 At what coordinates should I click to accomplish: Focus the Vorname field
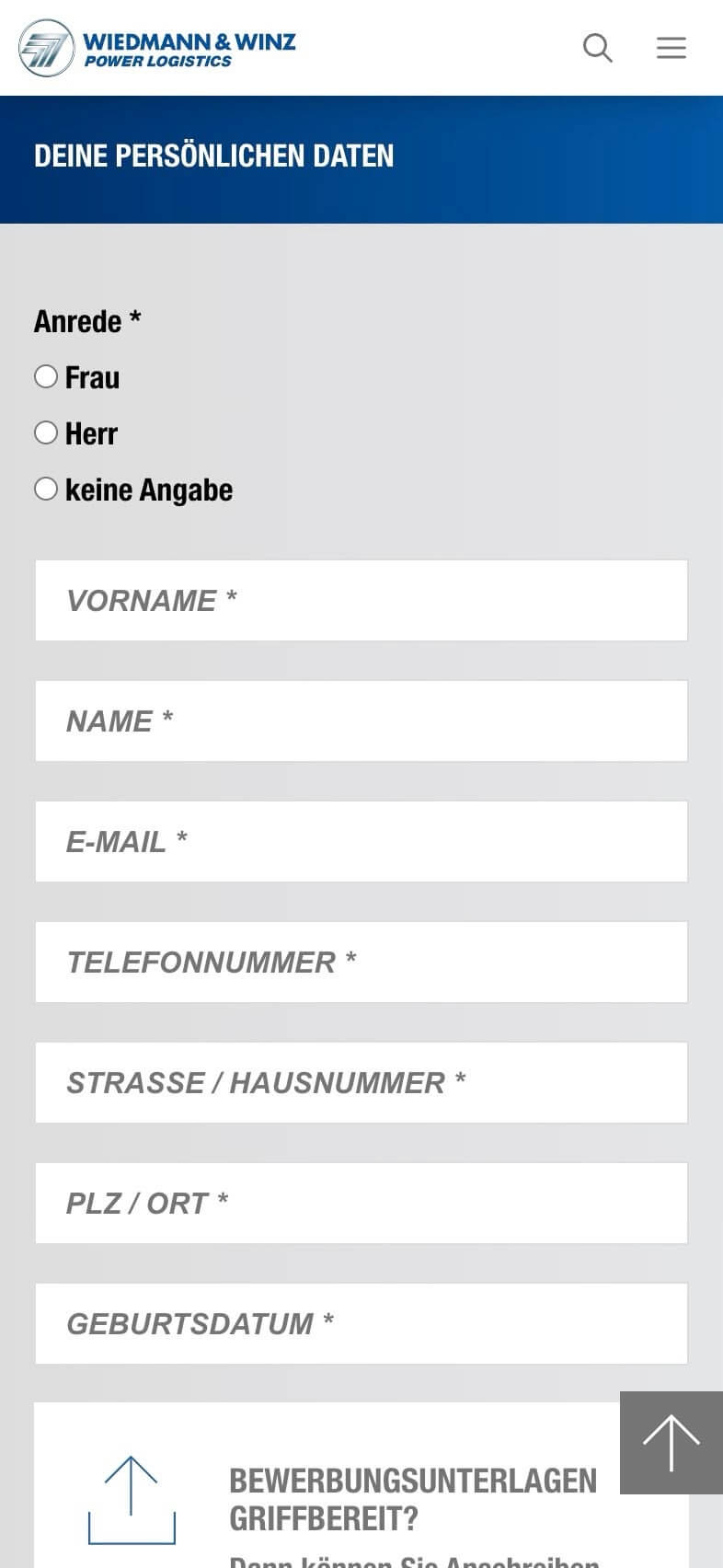(361, 601)
